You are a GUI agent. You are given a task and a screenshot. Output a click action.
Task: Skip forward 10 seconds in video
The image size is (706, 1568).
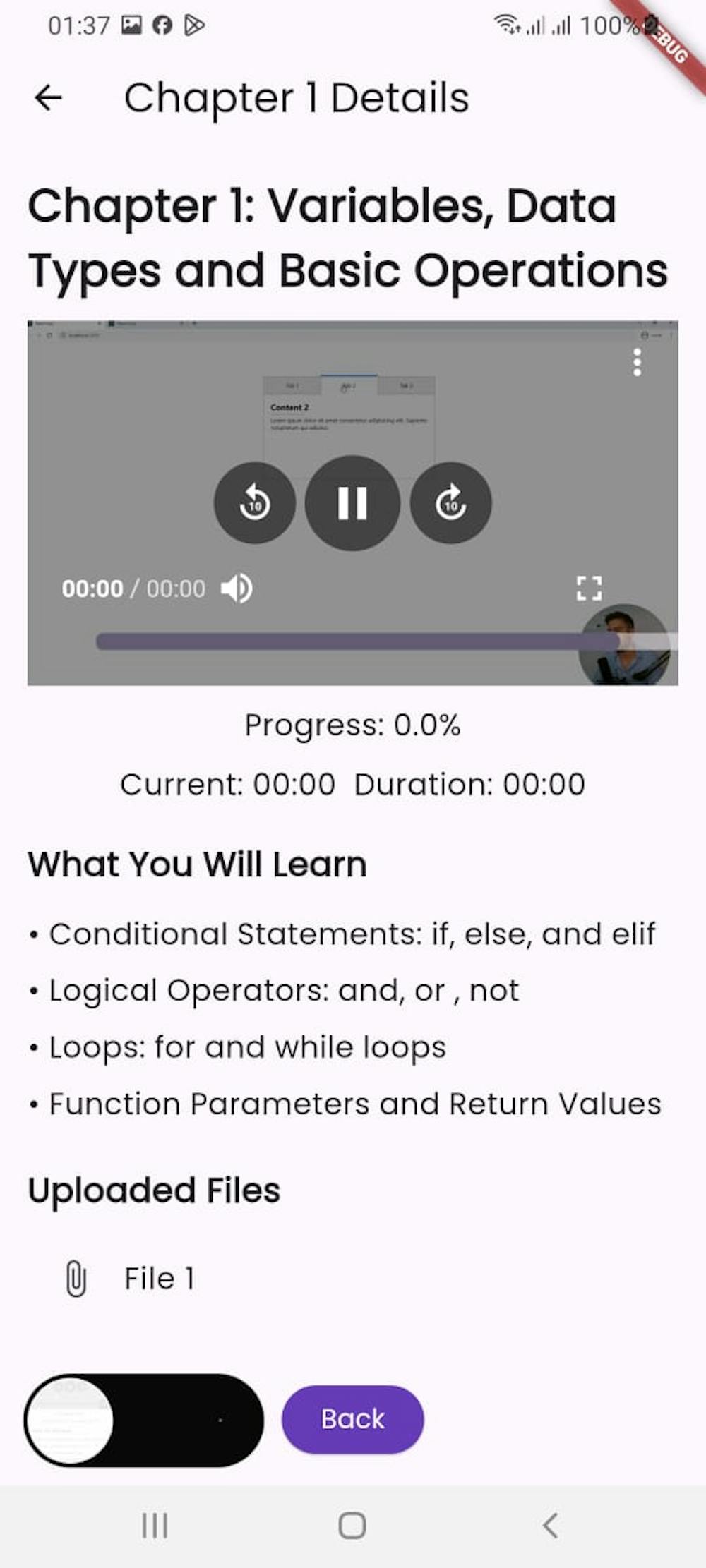coord(450,503)
